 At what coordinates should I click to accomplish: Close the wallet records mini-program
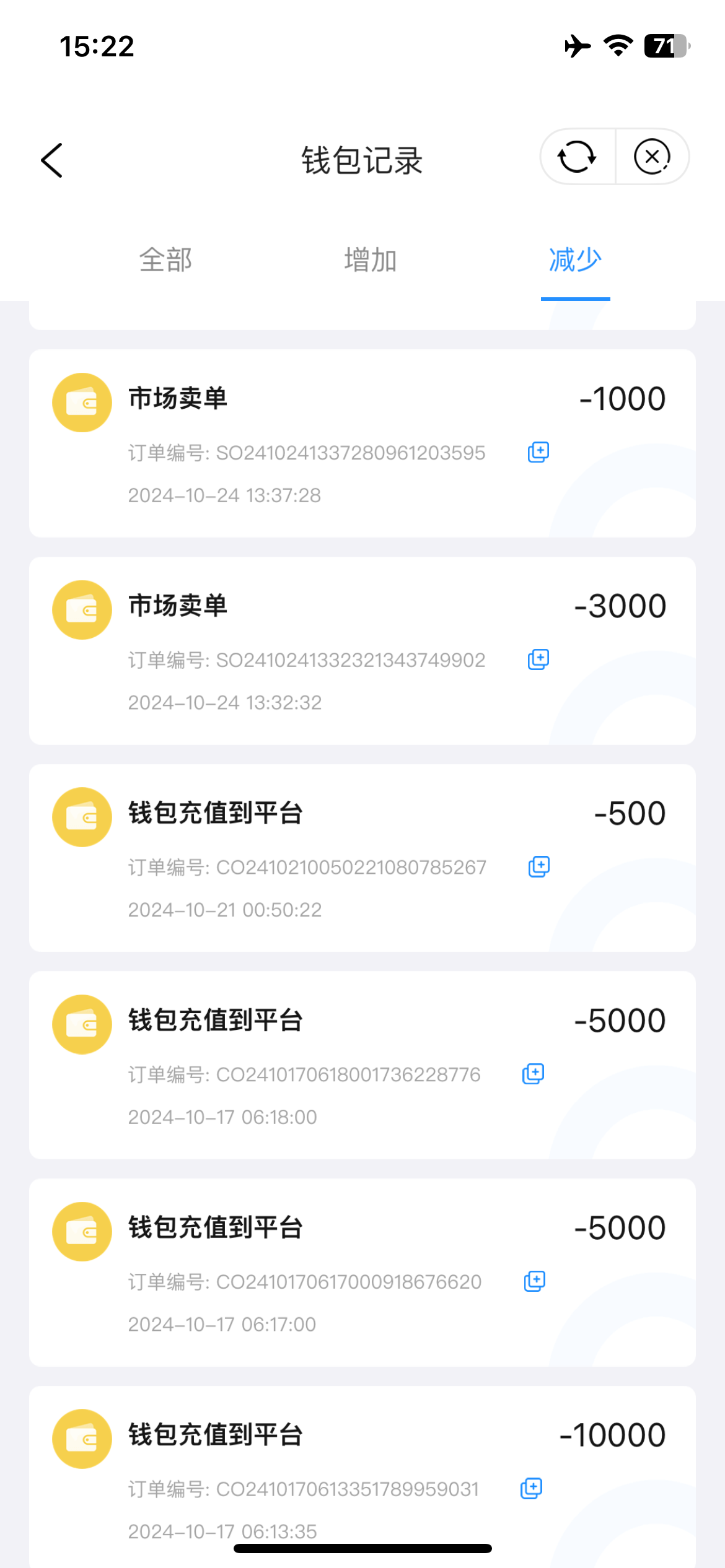click(652, 157)
